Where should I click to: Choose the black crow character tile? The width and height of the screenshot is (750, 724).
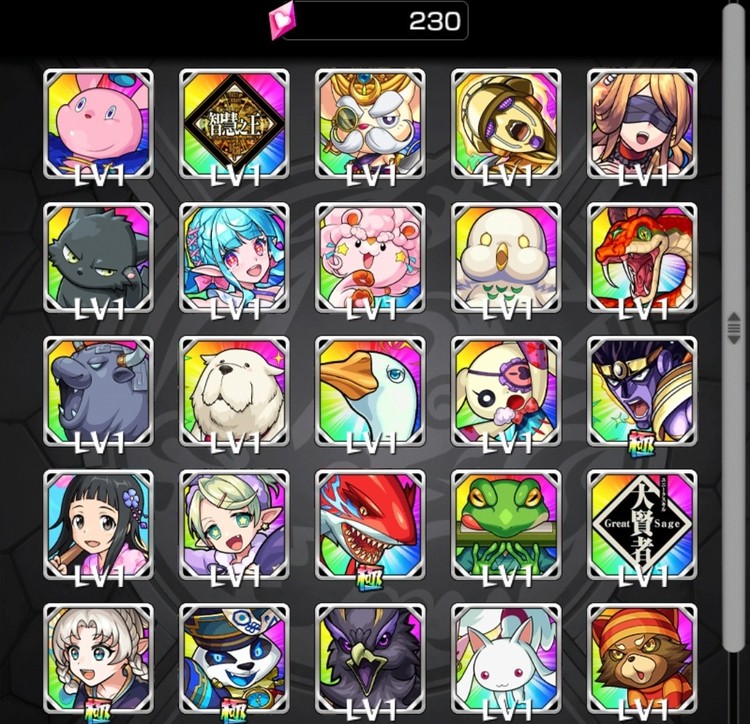(370, 658)
